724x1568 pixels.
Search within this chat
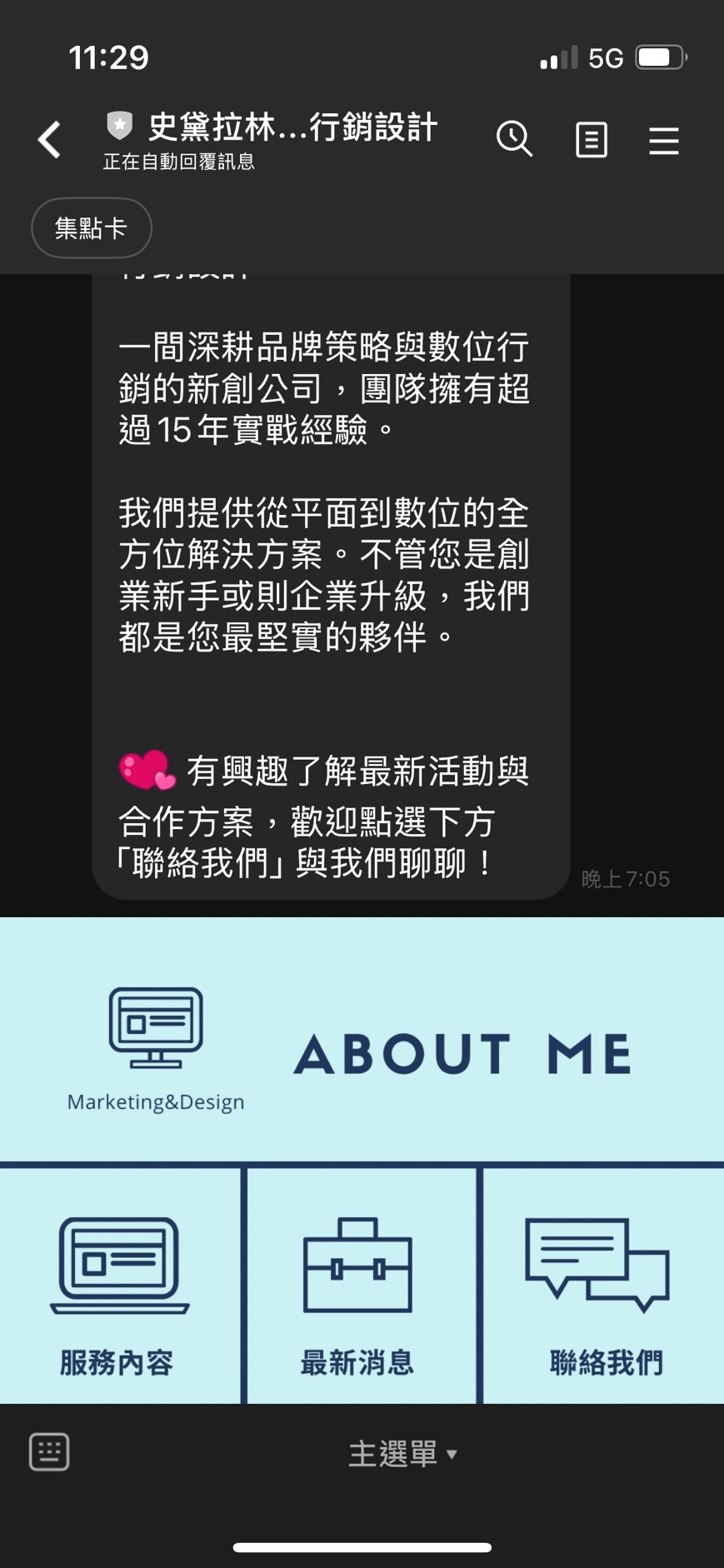[514, 139]
